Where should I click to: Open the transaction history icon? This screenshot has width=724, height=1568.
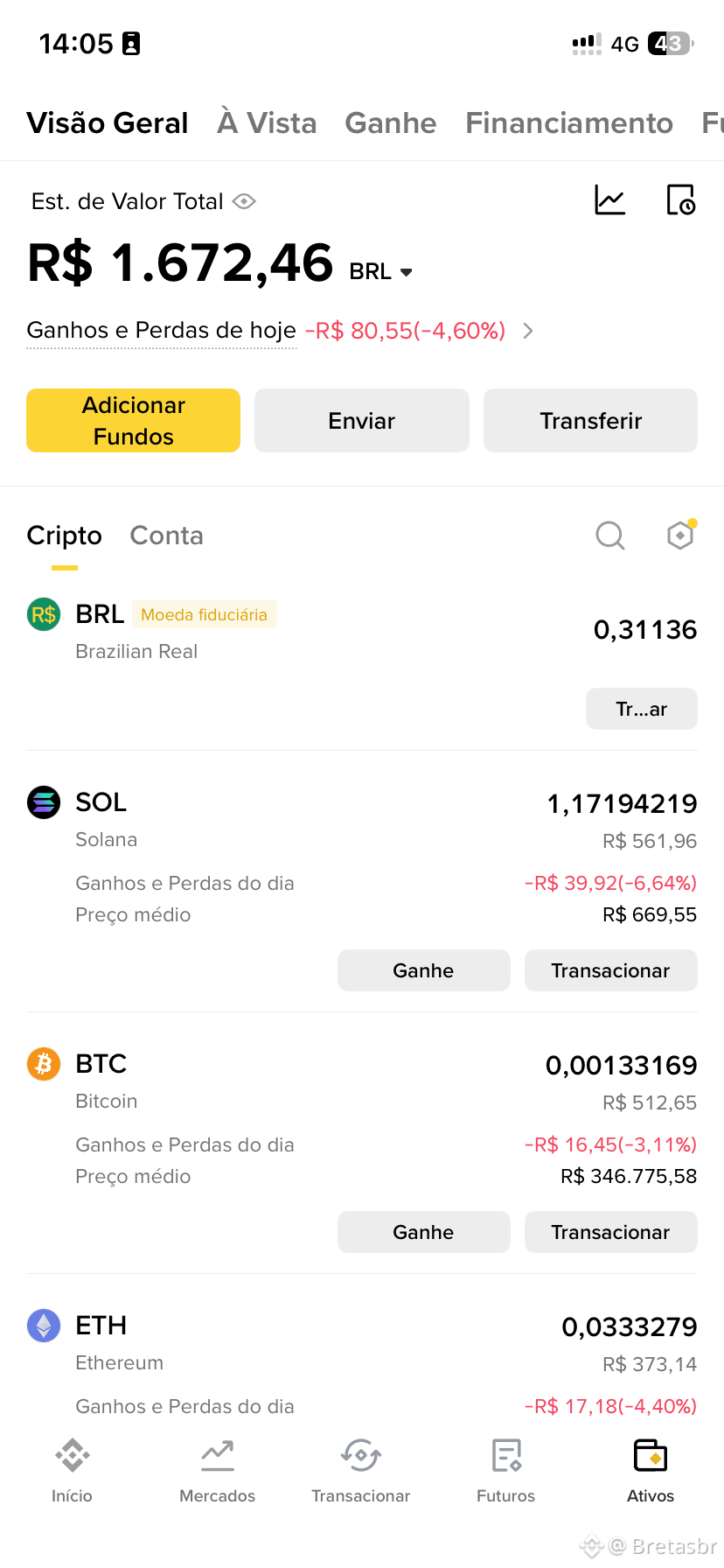click(x=680, y=200)
